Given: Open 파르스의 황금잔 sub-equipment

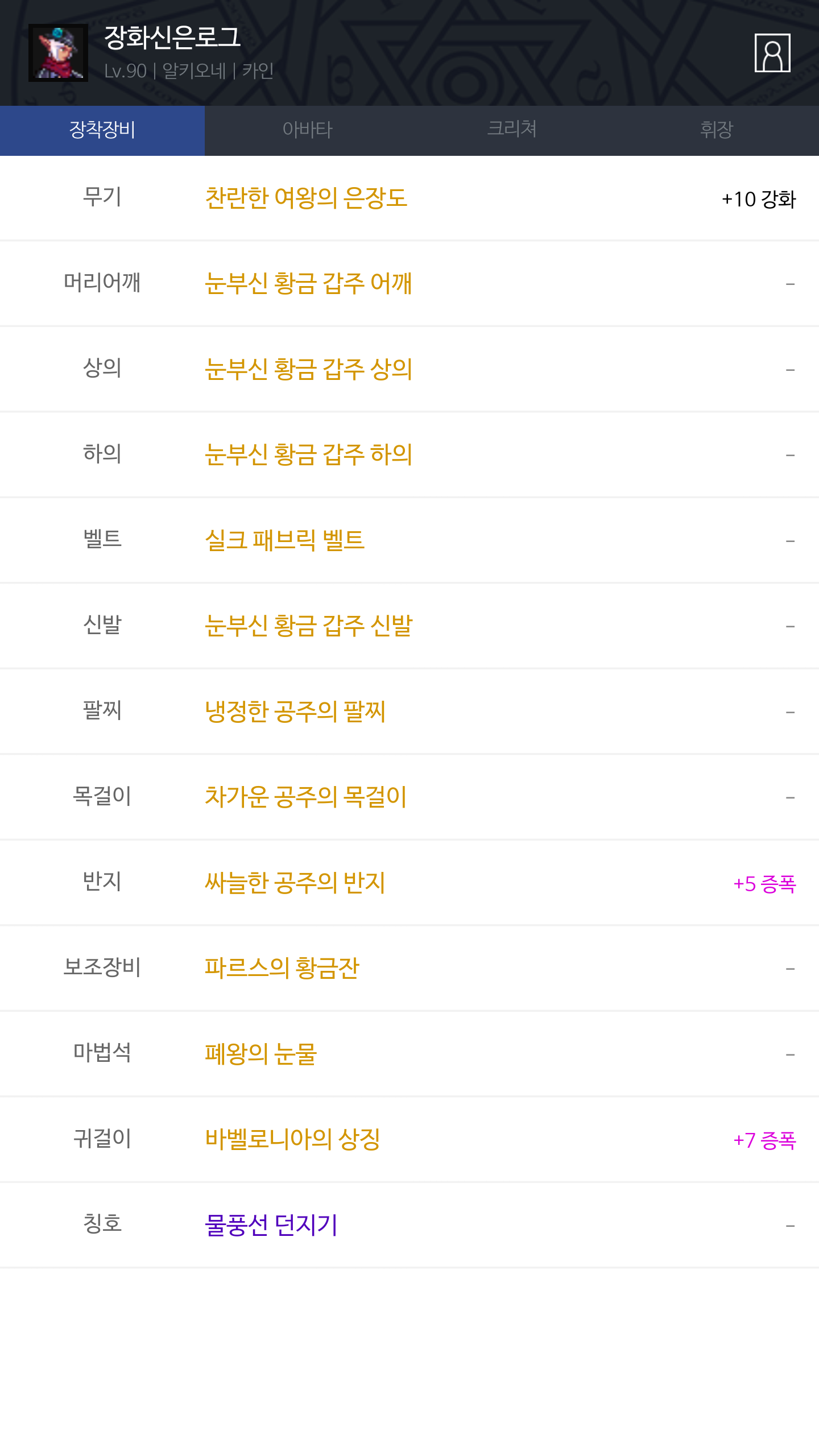Looking at the screenshot, I should pyautogui.click(x=282, y=968).
